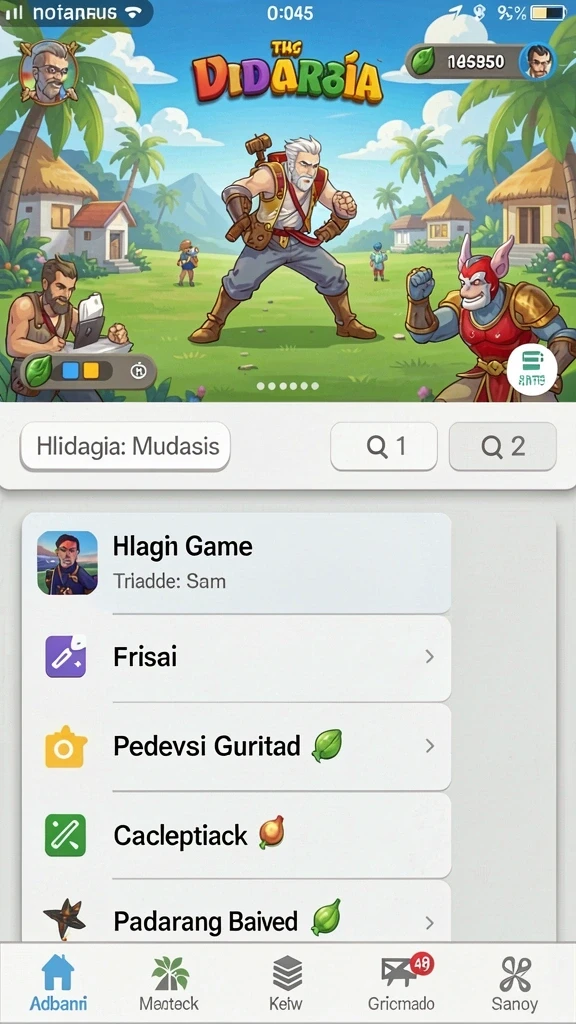Switch to the Keiw tab
The image size is (576, 1024).
286,982
